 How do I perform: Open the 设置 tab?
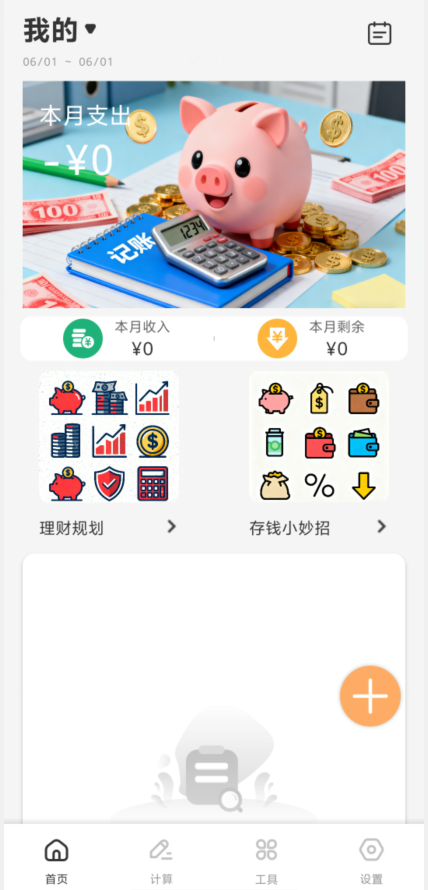[x=371, y=861]
